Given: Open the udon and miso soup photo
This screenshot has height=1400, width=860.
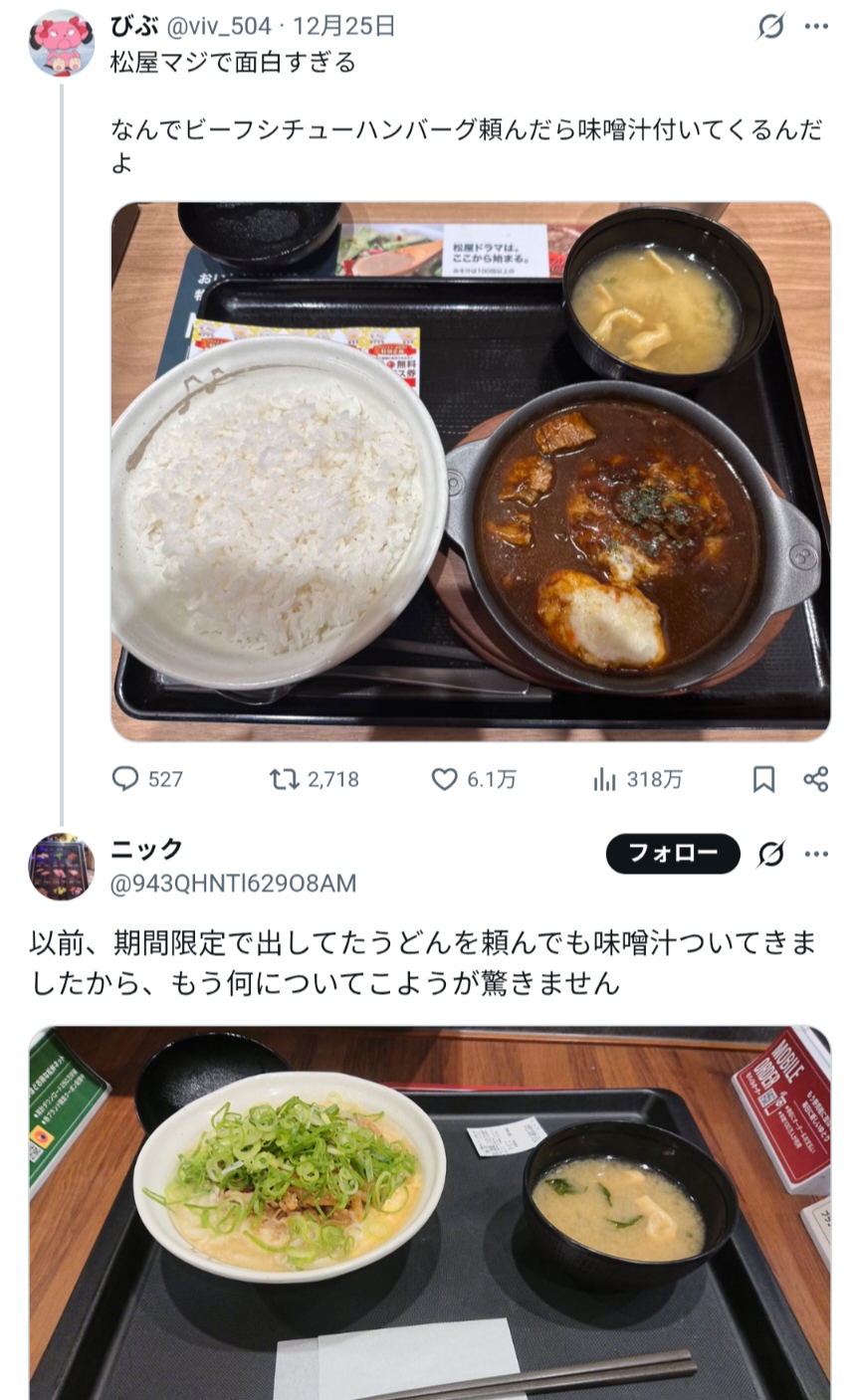Looking at the screenshot, I should click(430, 1212).
